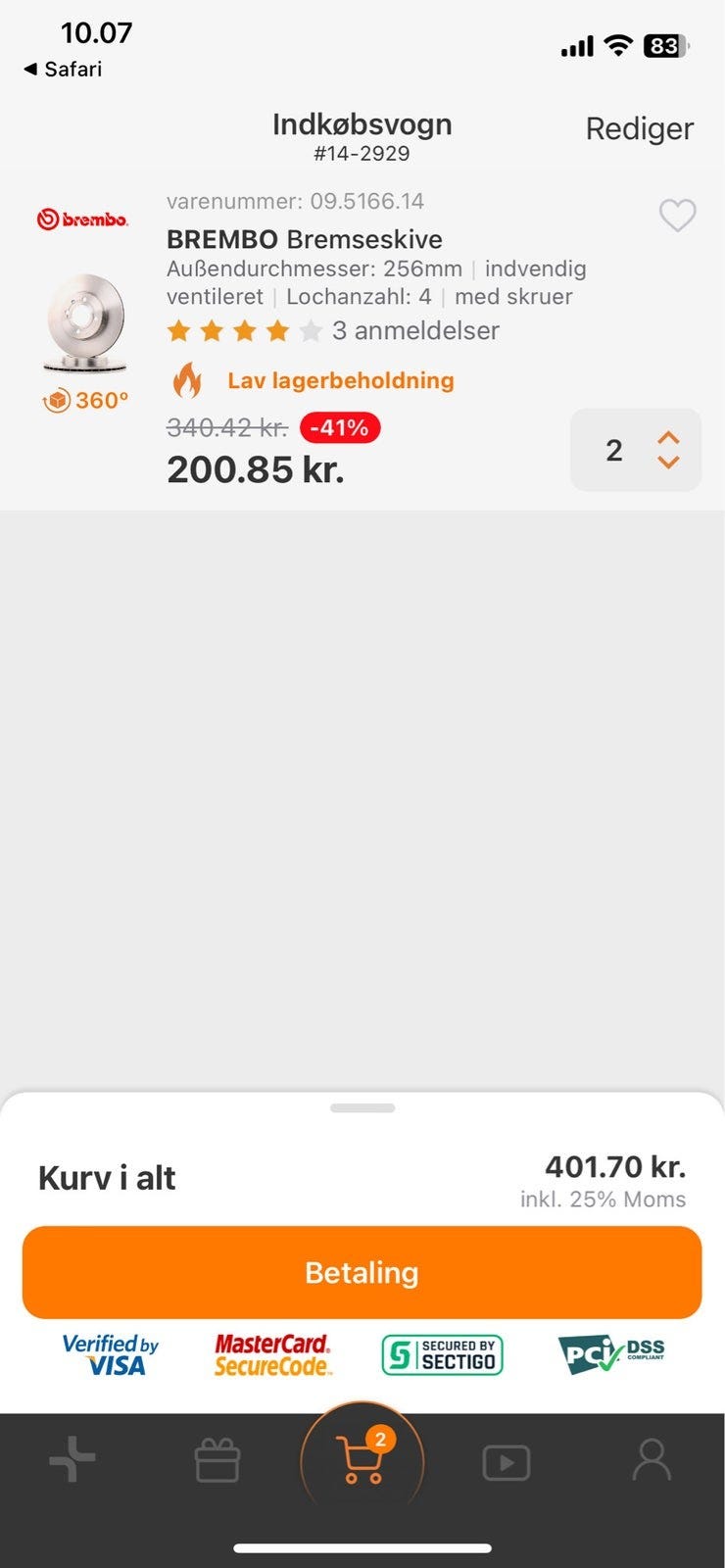The image size is (725, 1568).
Task: Decrease brake disc quantity with down arrow
Action: [x=668, y=463]
